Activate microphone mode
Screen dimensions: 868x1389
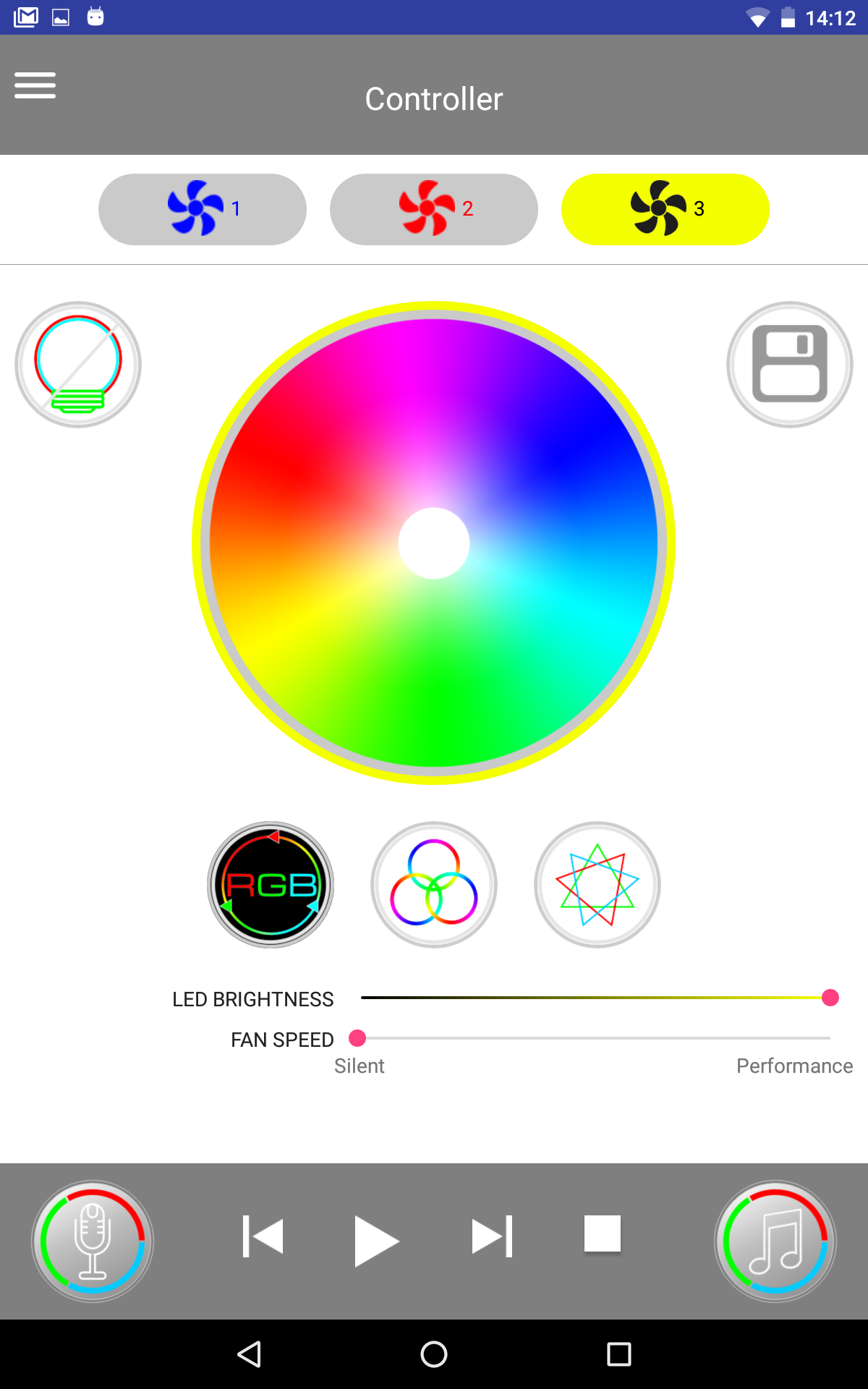(93, 1241)
